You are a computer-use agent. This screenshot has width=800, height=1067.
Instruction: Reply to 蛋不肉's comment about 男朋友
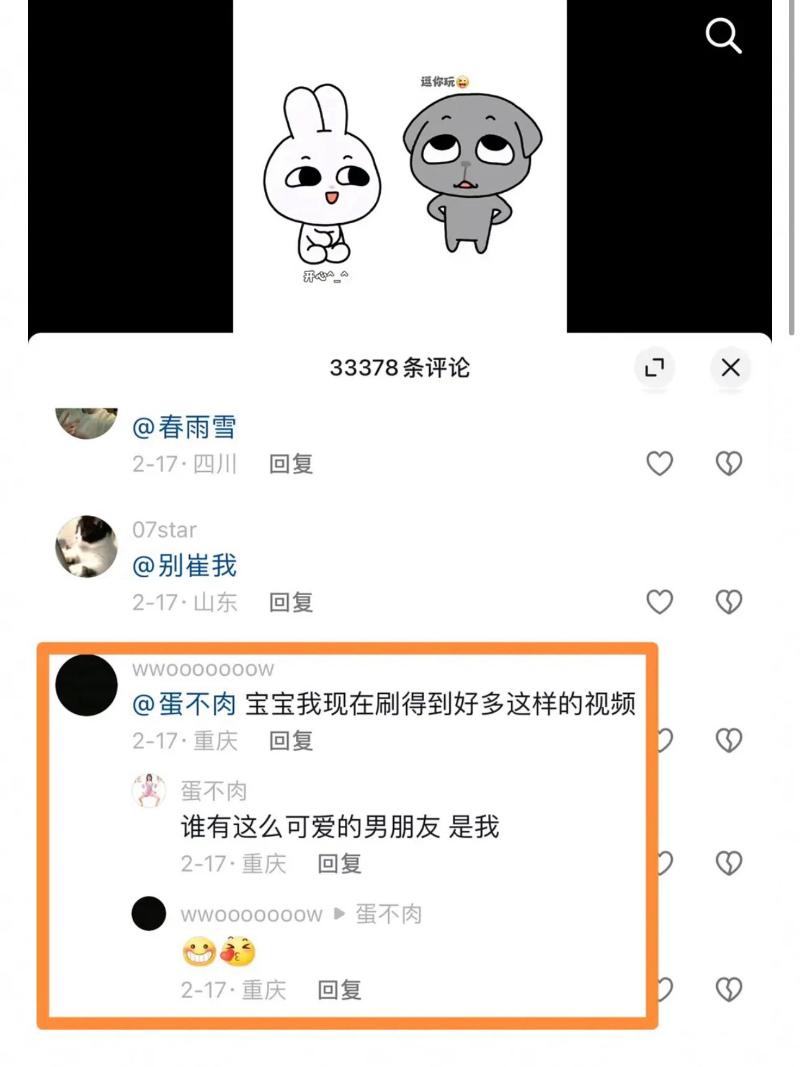click(339, 864)
